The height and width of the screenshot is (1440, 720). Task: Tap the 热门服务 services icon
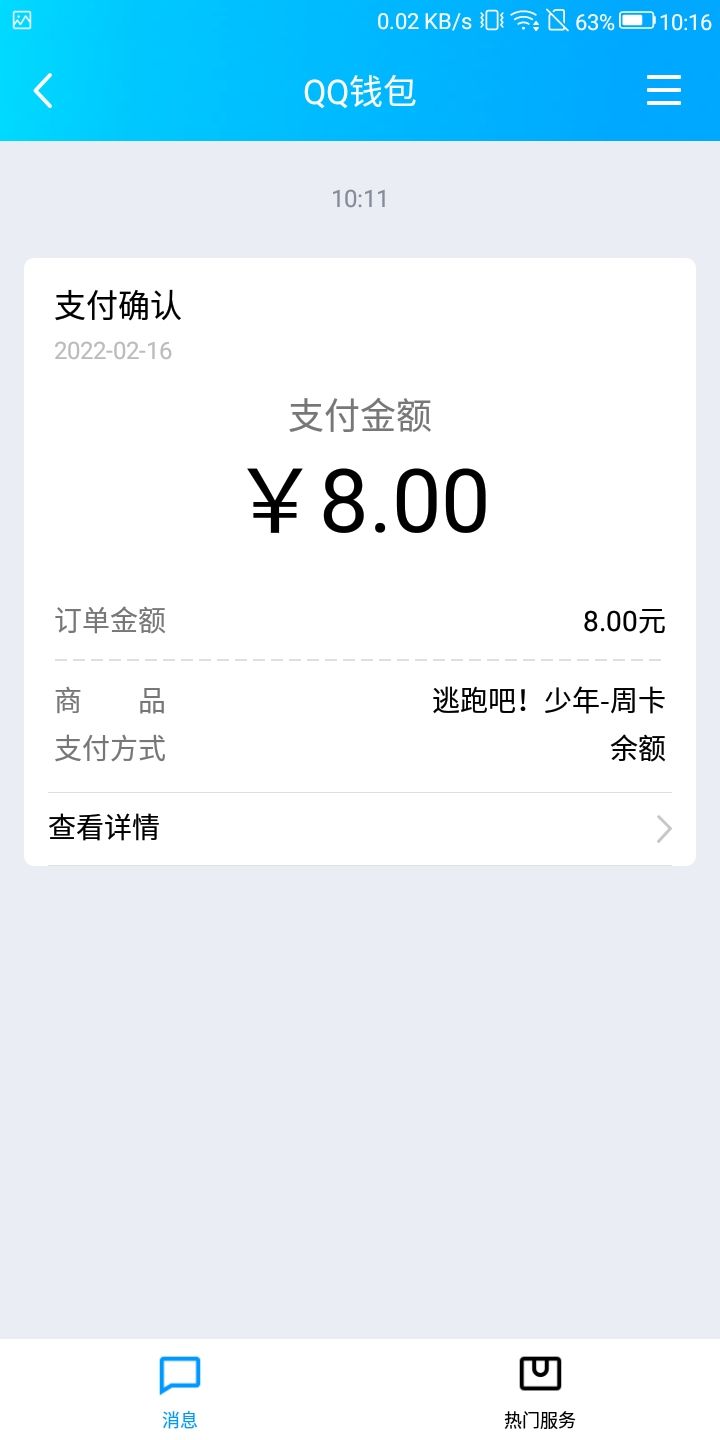click(540, 1374)
